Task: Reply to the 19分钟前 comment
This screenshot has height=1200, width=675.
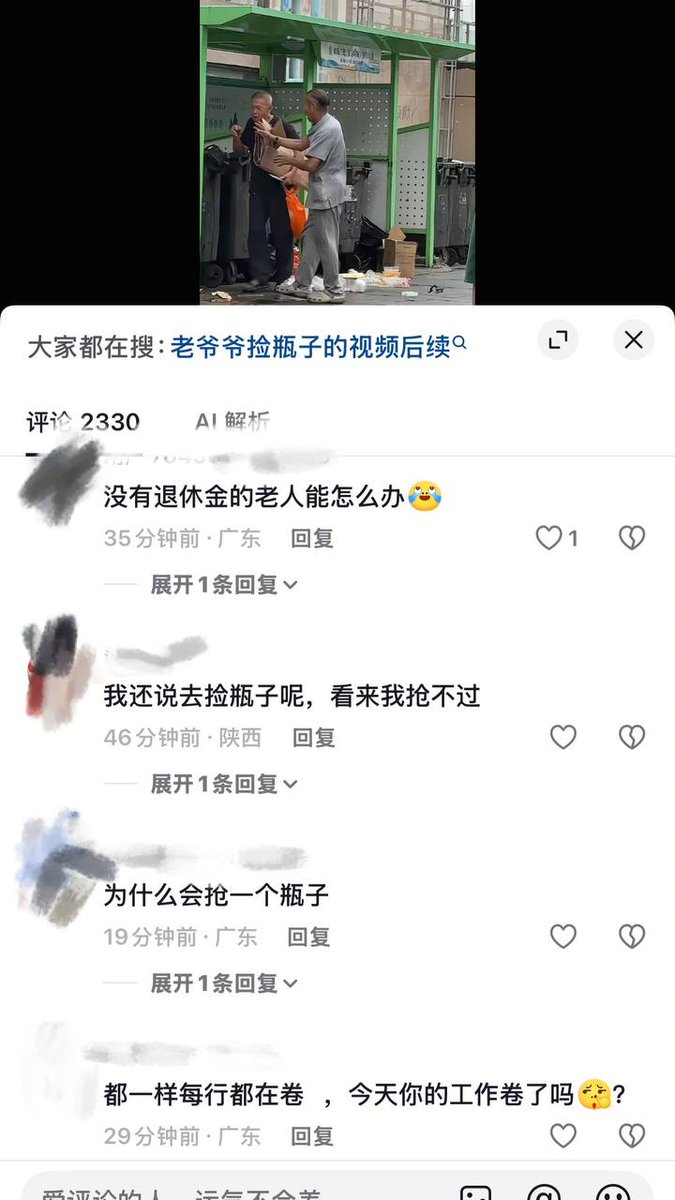Action: tap(309, 937)
